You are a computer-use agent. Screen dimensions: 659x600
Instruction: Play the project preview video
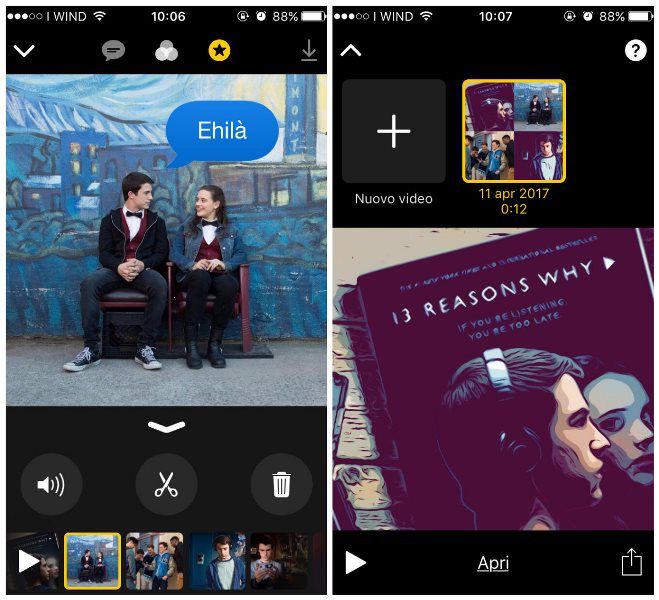click(x=355, y=563)
